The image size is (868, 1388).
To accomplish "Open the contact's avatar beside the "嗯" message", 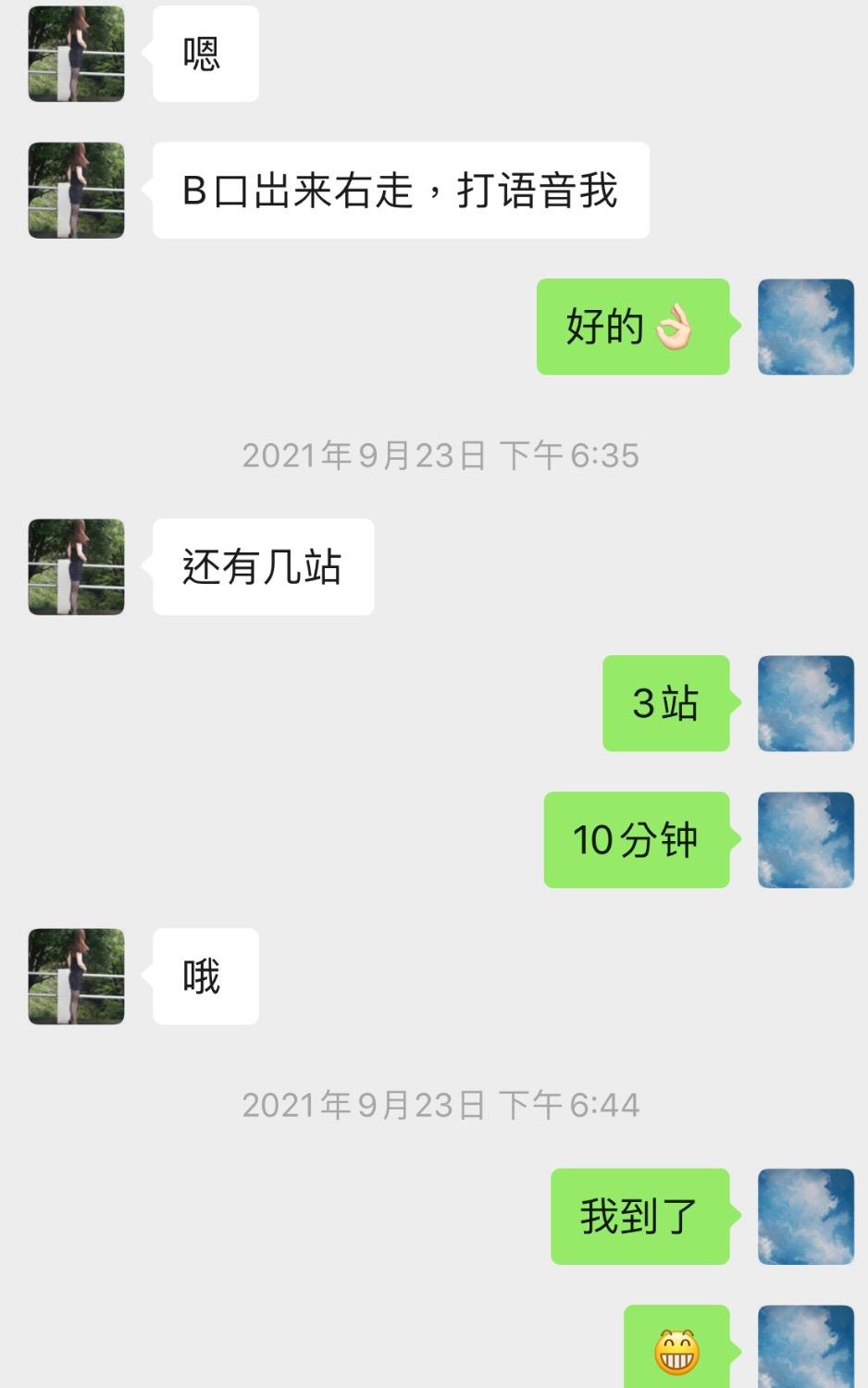I will 76,54.
